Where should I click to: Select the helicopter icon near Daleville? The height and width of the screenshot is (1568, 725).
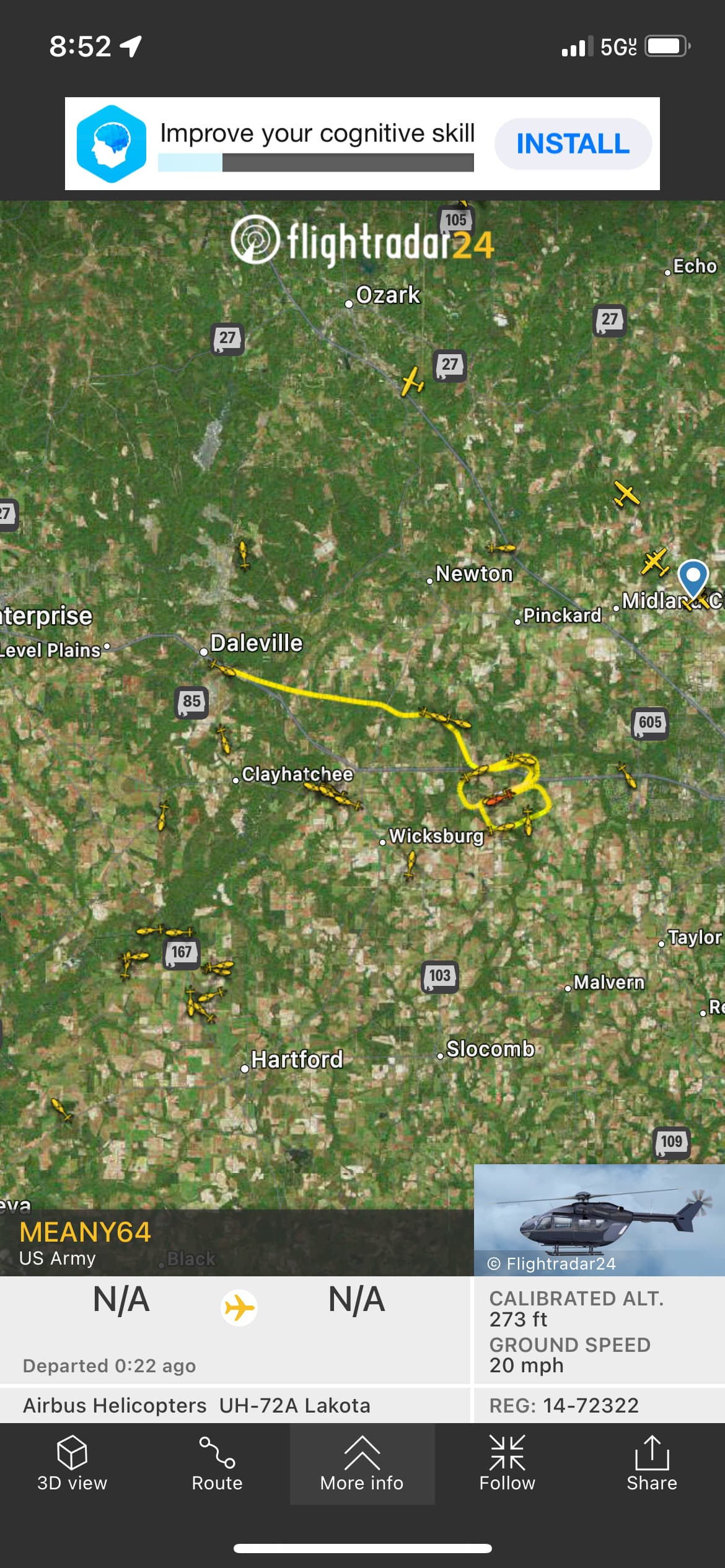[222, 669]
